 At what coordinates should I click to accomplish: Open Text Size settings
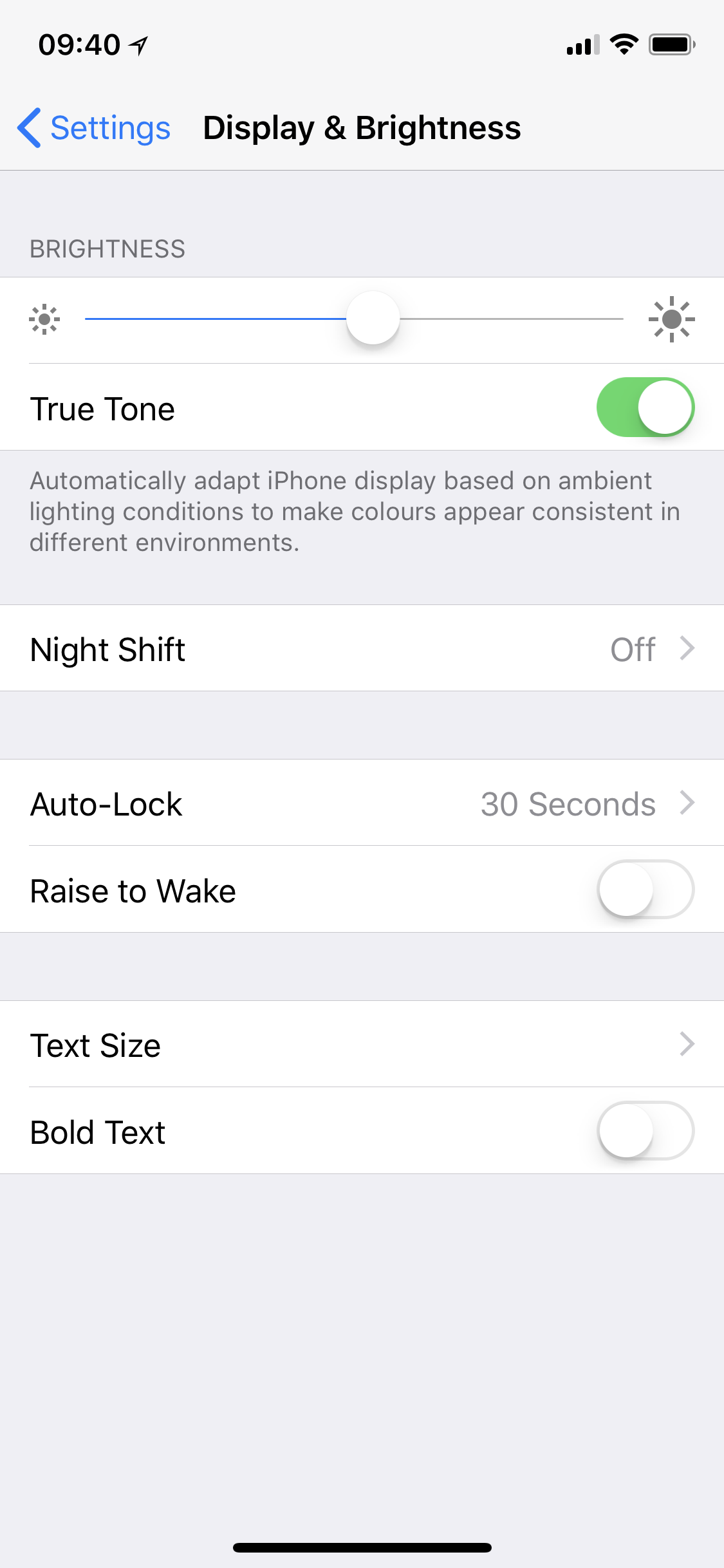click(x=362, y=1044)
